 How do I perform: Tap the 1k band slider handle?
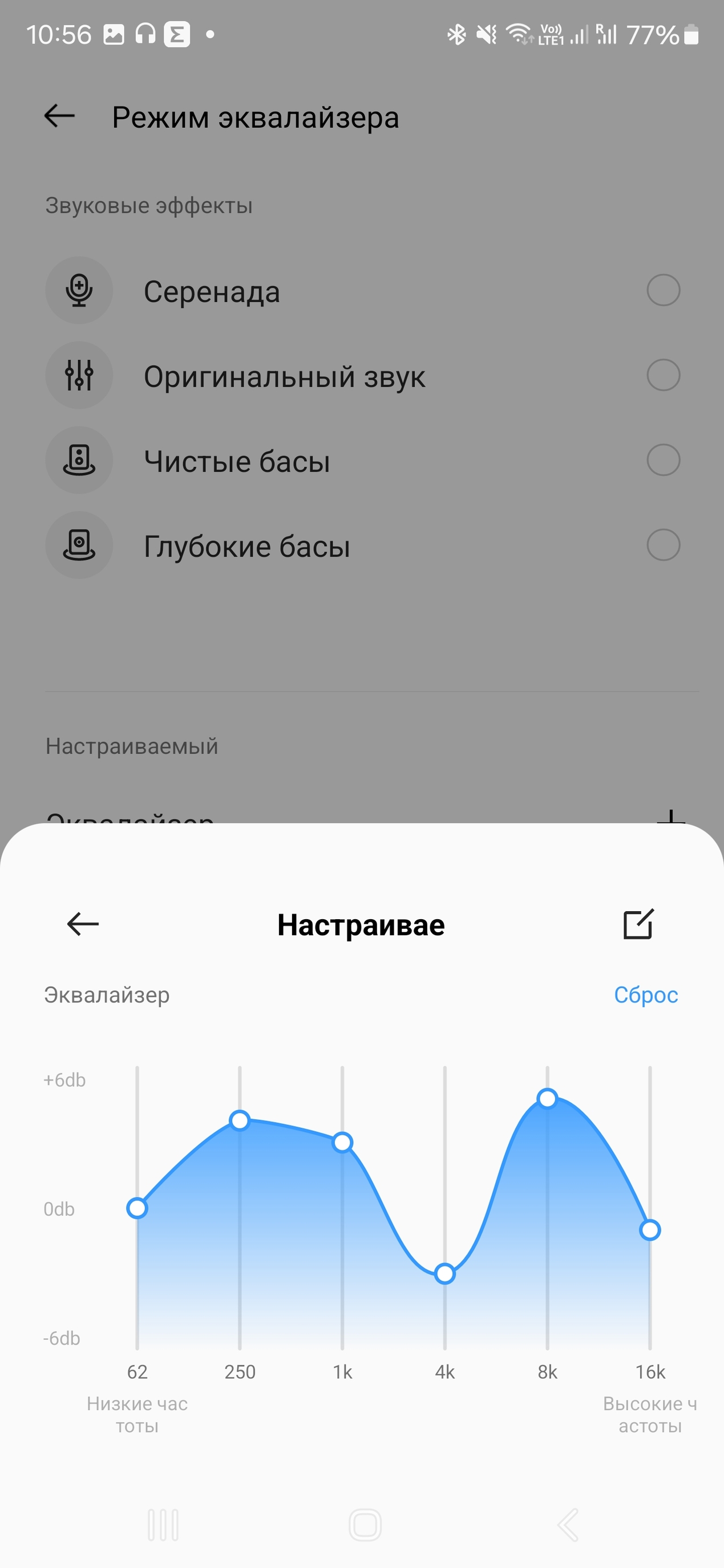(342, 1142)
